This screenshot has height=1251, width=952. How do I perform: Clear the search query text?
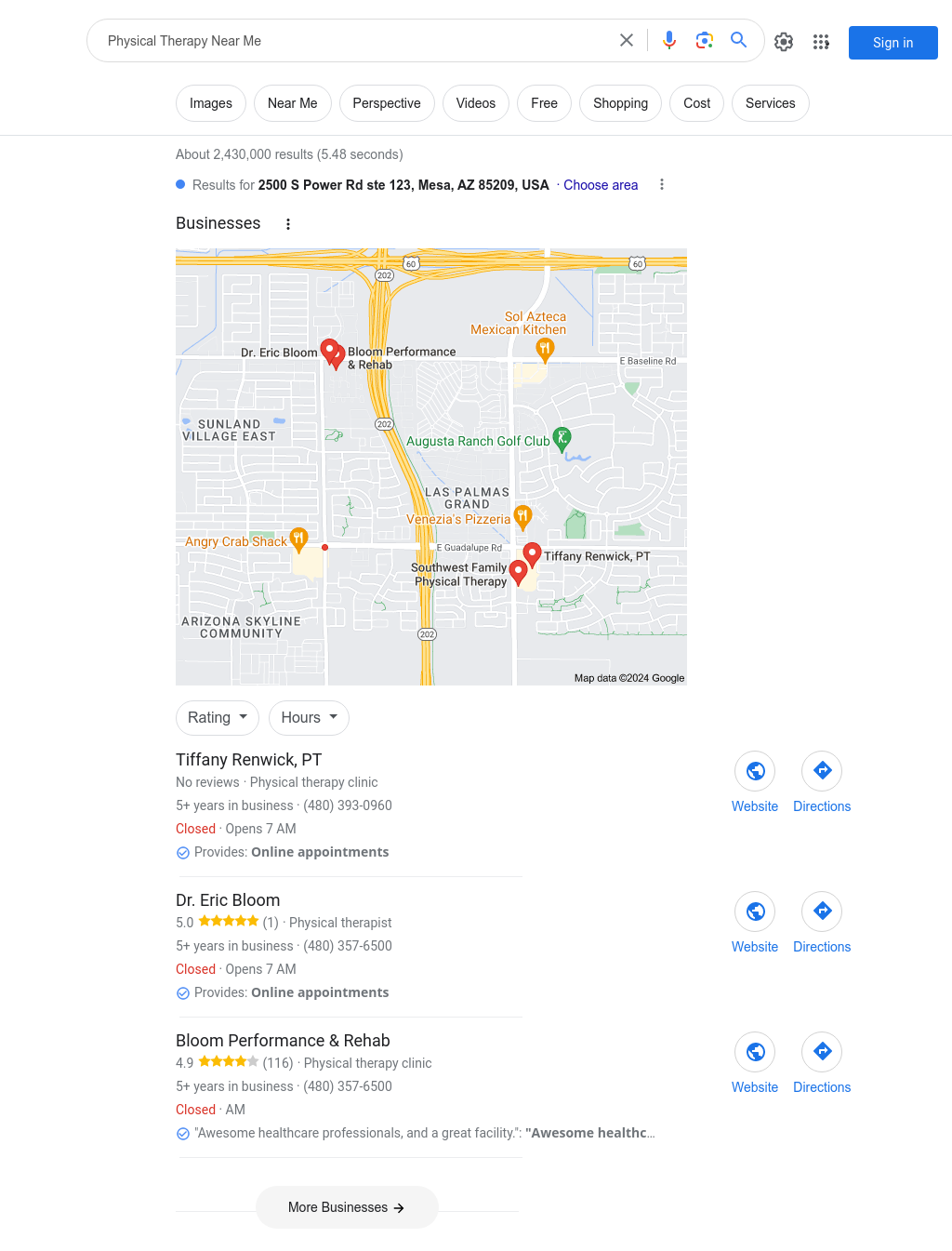point(627,40)
